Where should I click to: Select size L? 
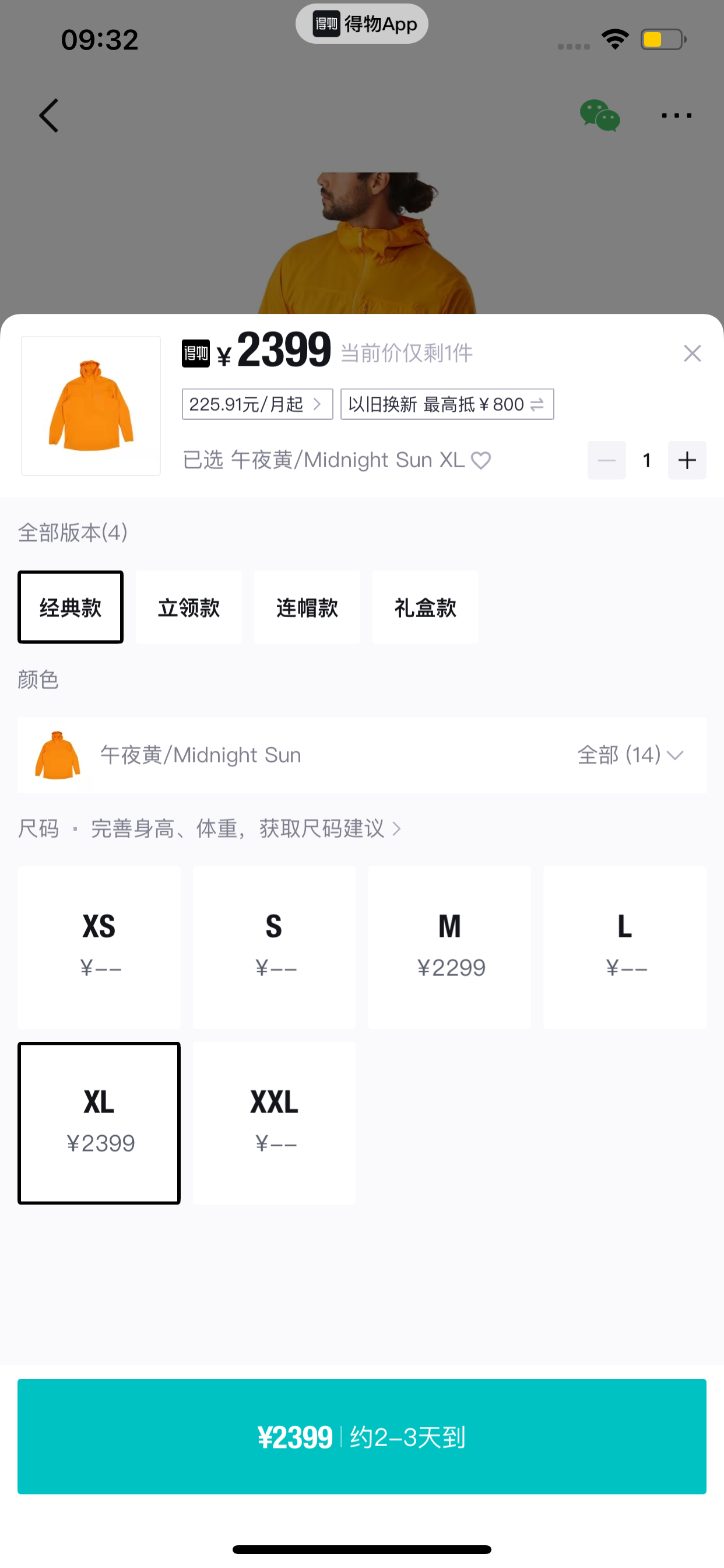(625, 947)
